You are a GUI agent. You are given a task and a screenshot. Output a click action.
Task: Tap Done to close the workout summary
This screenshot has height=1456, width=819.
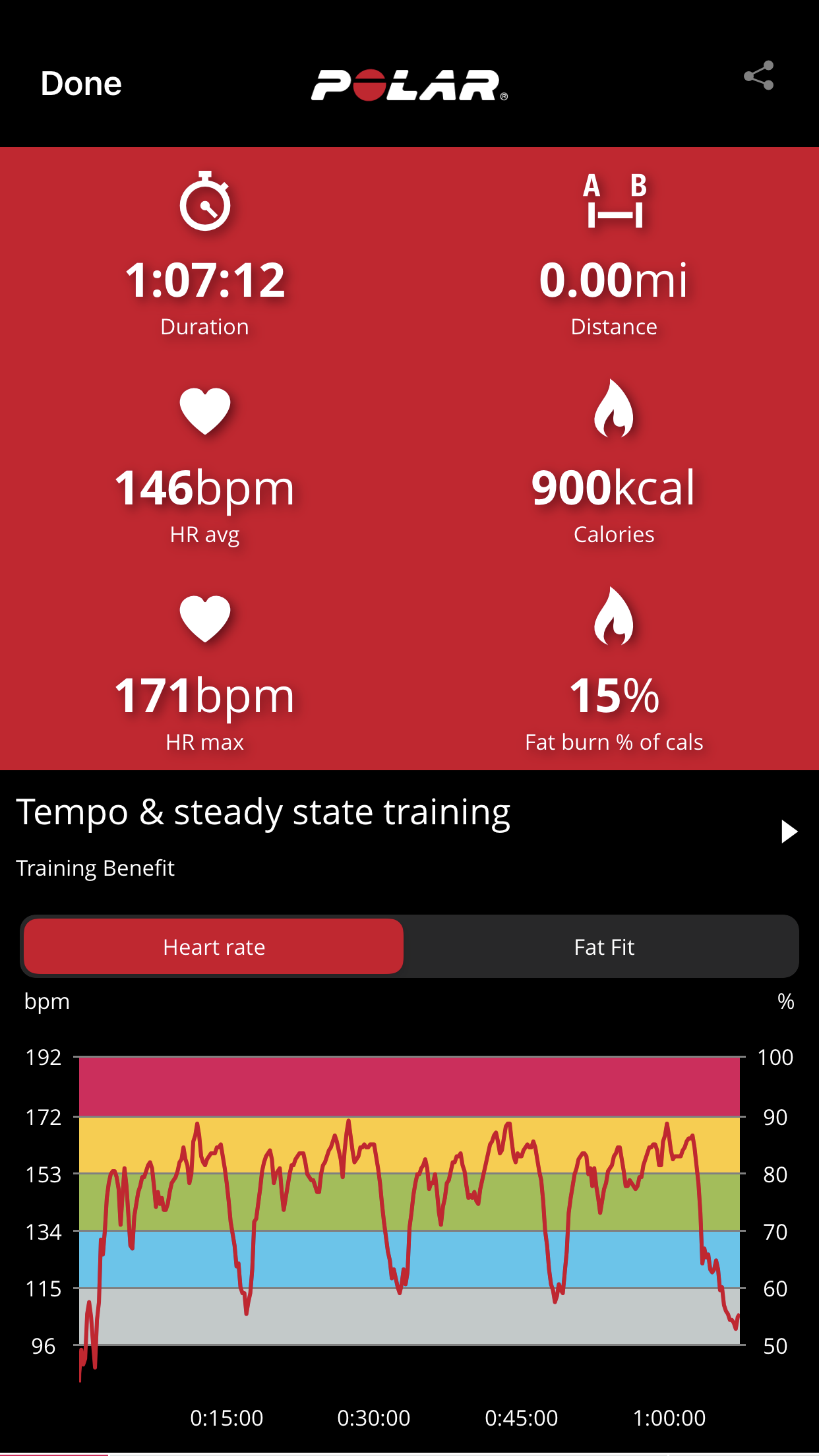(81, 84)
